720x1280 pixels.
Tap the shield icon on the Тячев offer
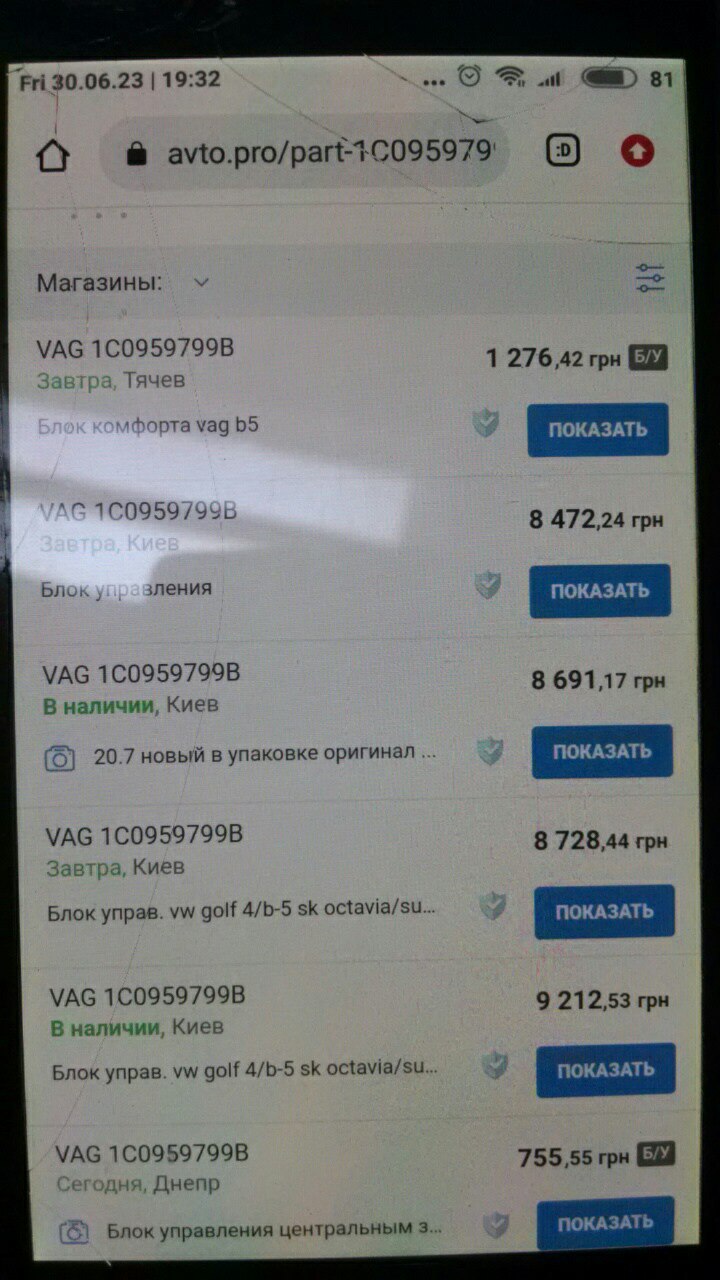(485, 424)
